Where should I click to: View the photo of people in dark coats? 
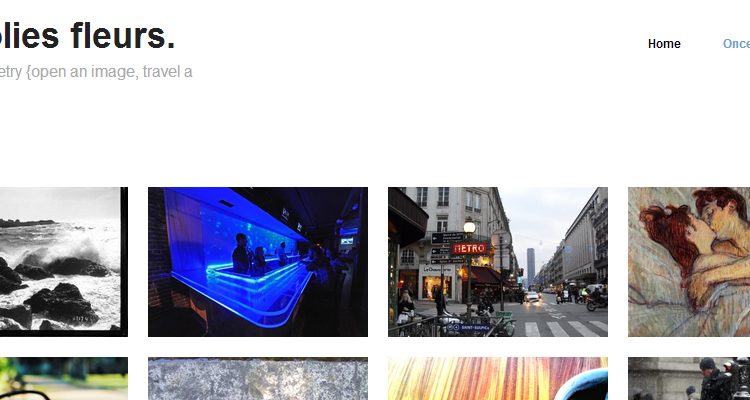689,380
